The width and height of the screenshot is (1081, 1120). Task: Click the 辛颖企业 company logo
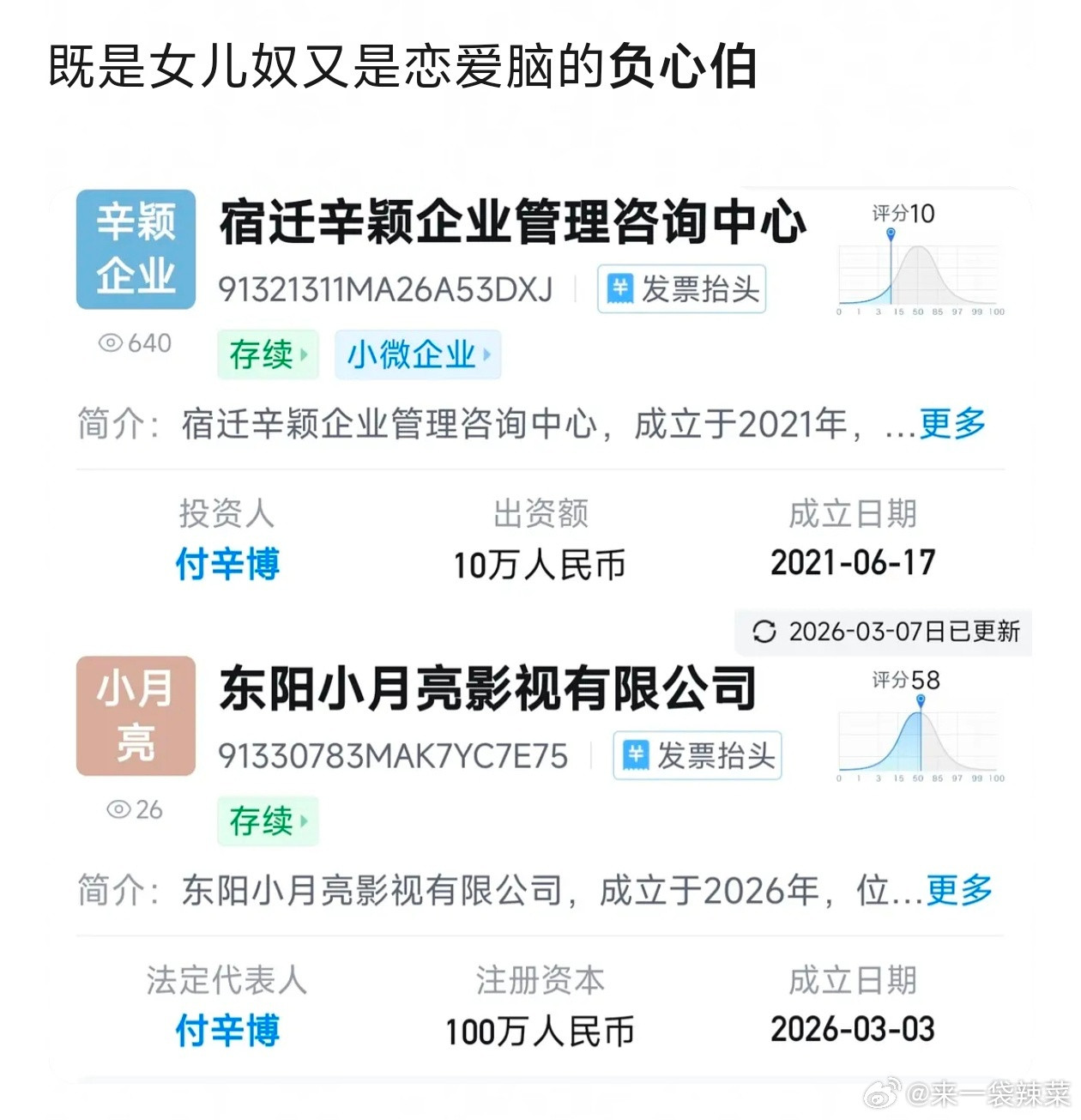coord(136,248)
